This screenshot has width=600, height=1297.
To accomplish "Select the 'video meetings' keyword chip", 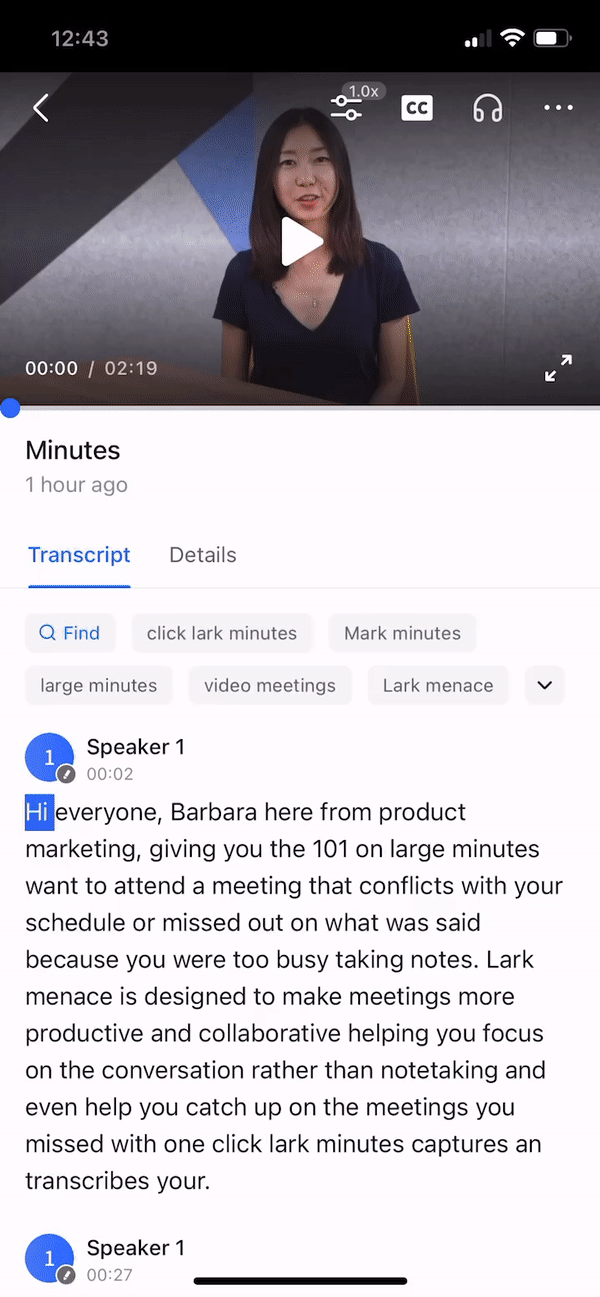I will click(270, 685).
